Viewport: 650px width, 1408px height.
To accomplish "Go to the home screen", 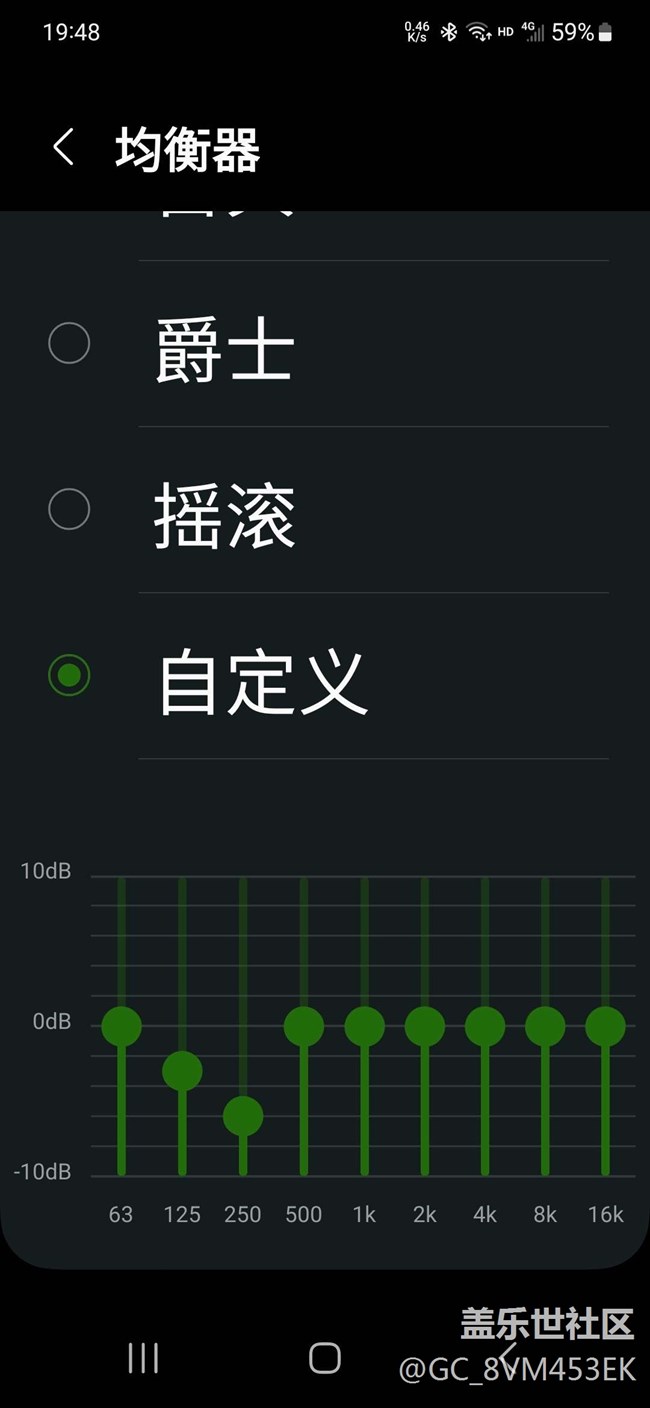I will pos(325,1357).
